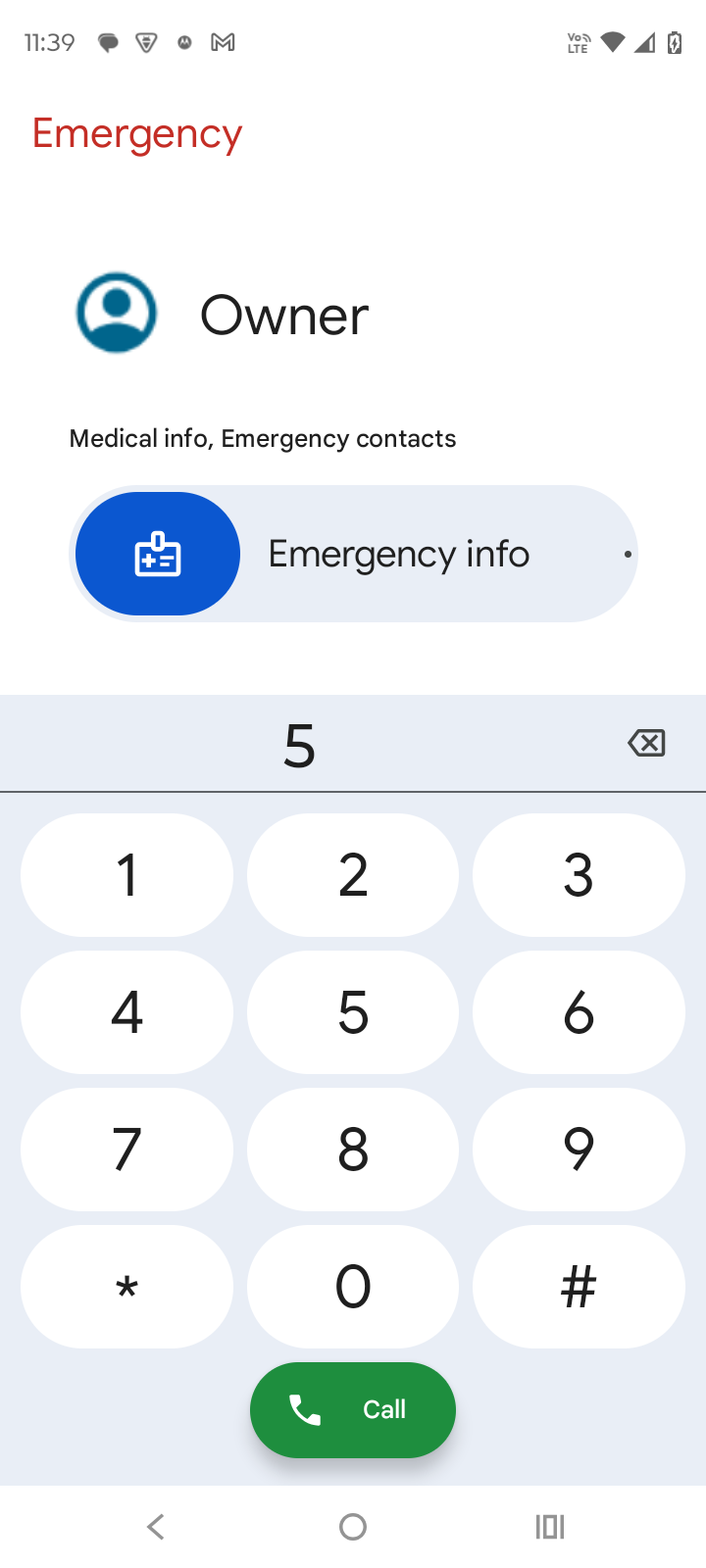The width and height of the screenshot is (706, 1568).
Task: Open recent apps from navigation bar
Action: click(x=549, y=1526)
